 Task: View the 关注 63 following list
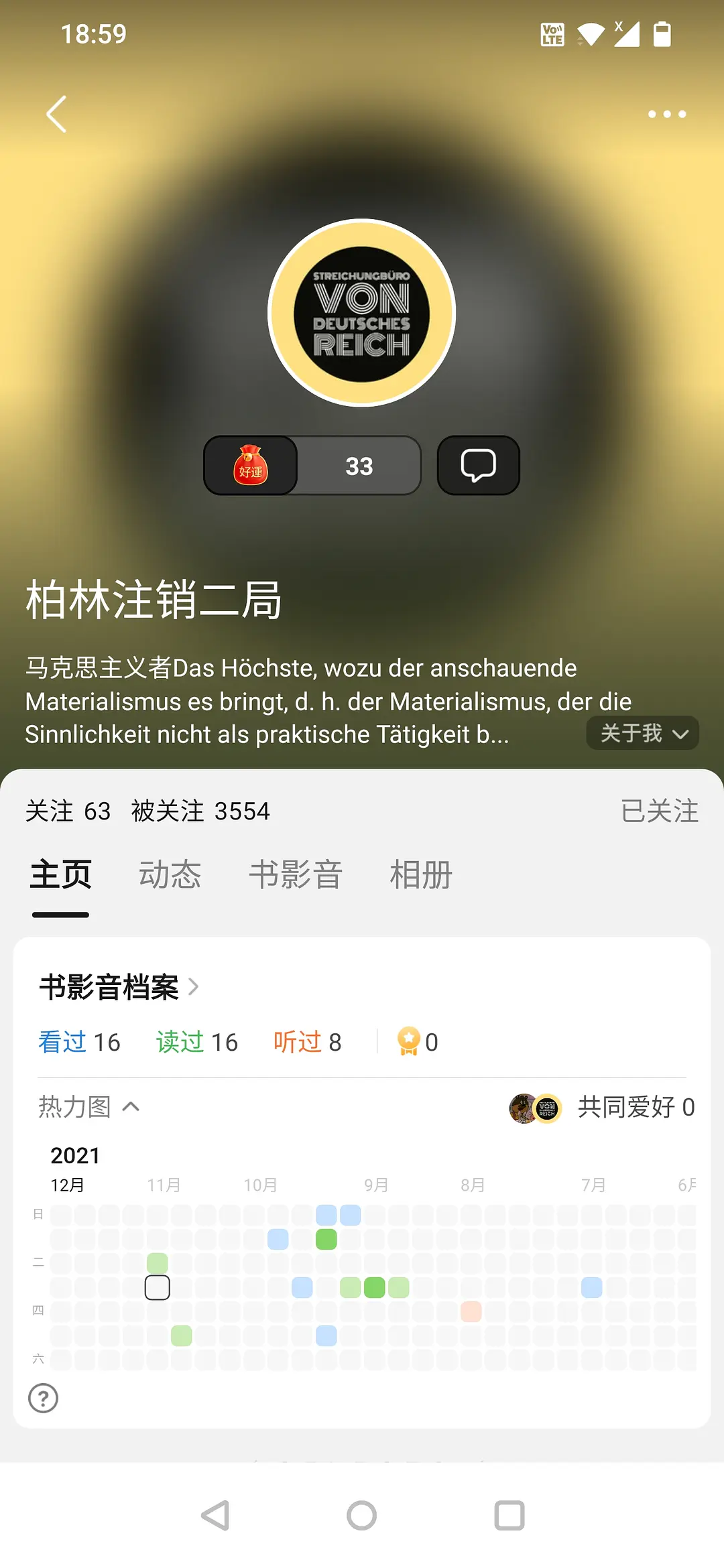tap(68, 811)
